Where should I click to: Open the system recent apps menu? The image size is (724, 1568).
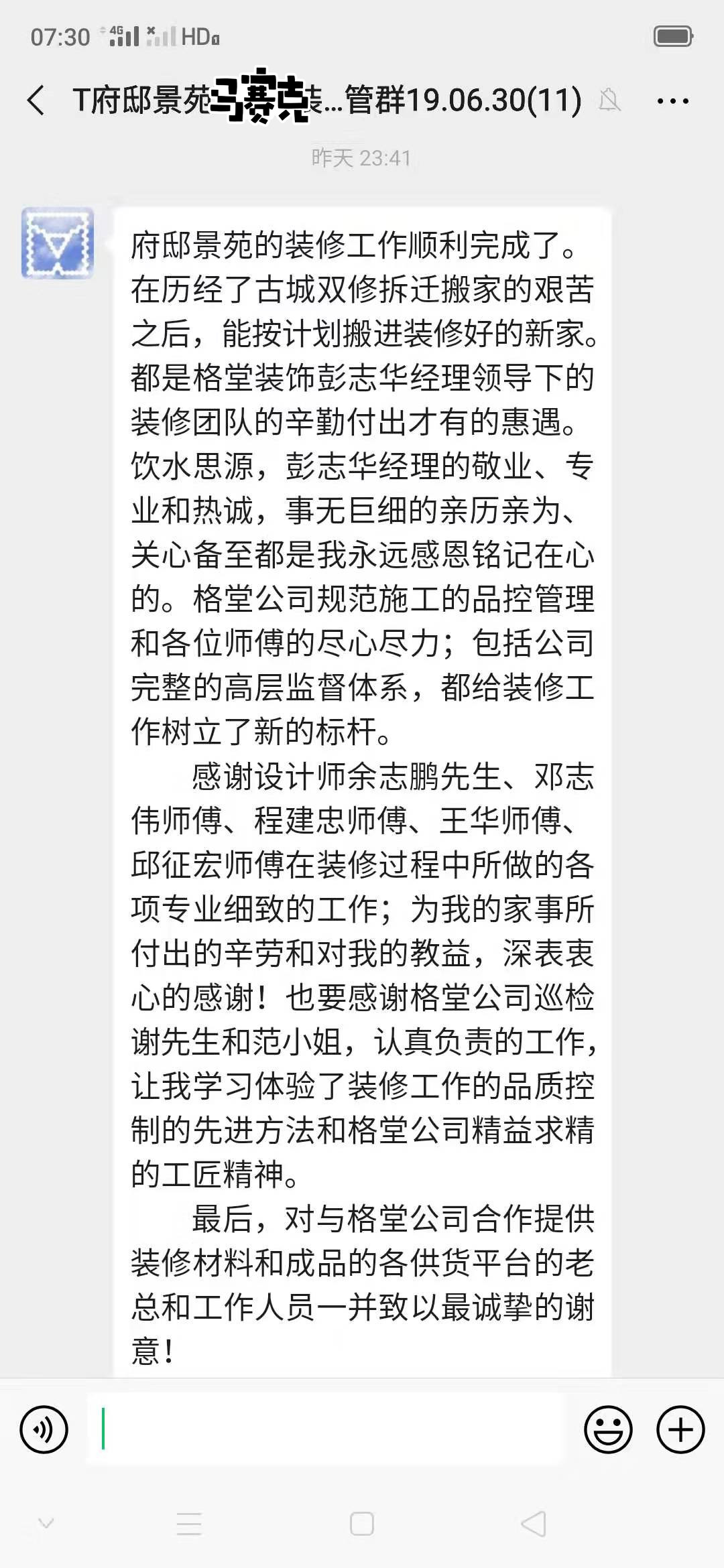189,1524
